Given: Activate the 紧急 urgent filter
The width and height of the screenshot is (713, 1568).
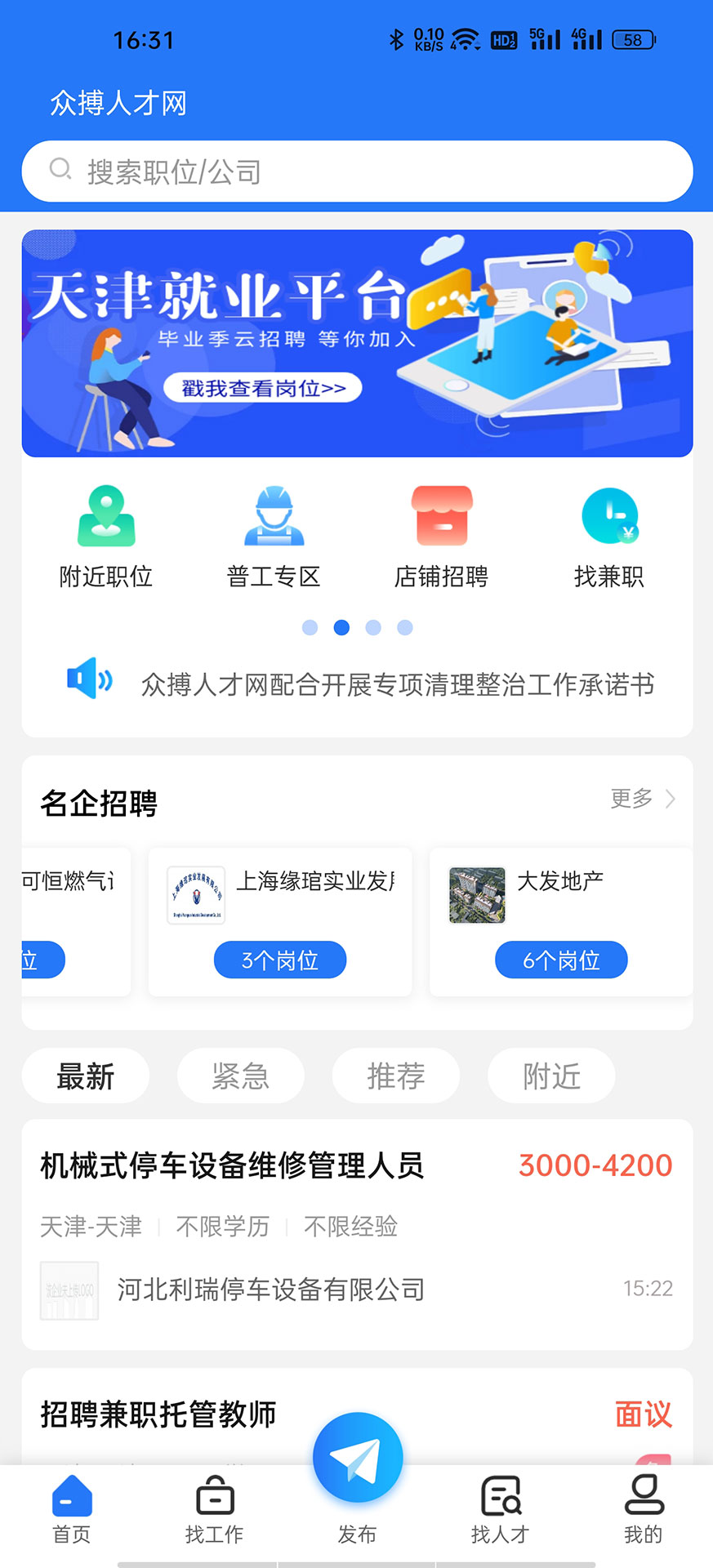Looking at the screenshot, I should [240, 1076].
